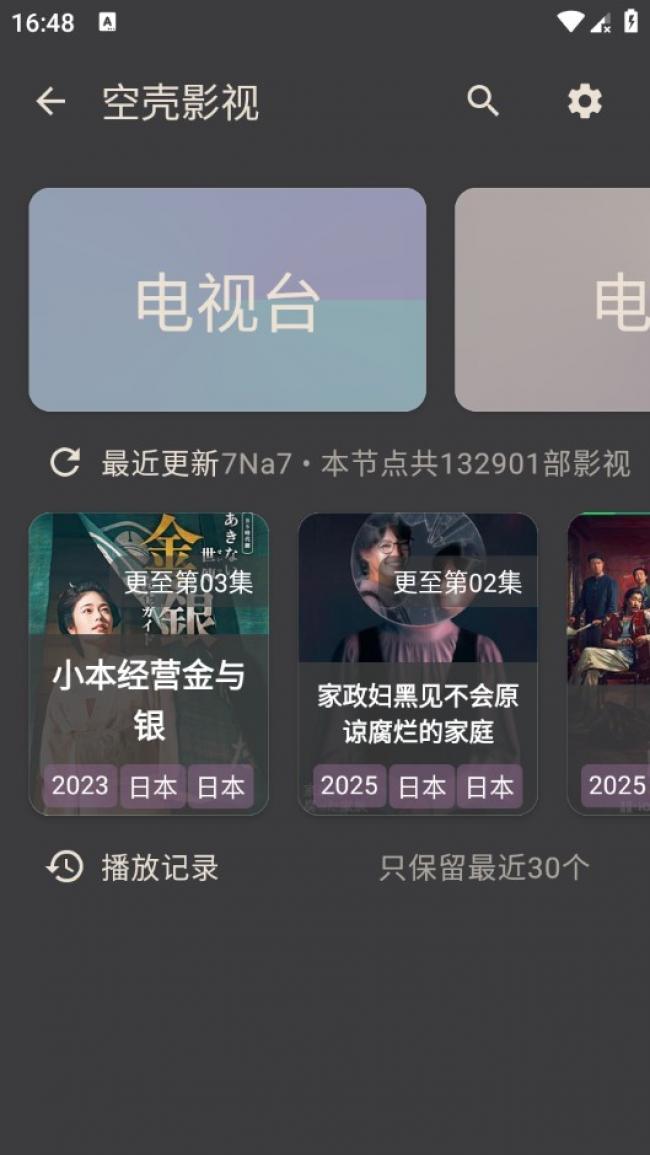Open the 播放记录 history section
The height and width of the screenshot is (1155, 650).
[133, 867]
